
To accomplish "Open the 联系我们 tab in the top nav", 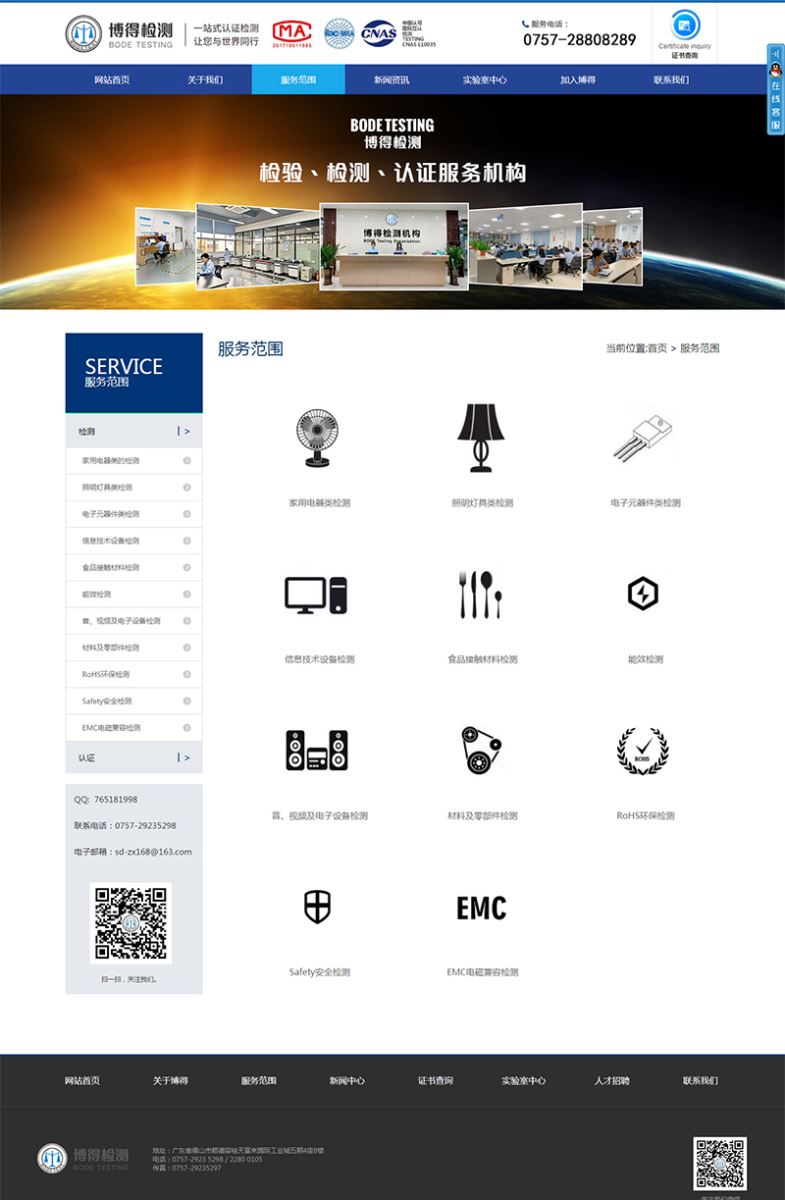I will [671, 79].
